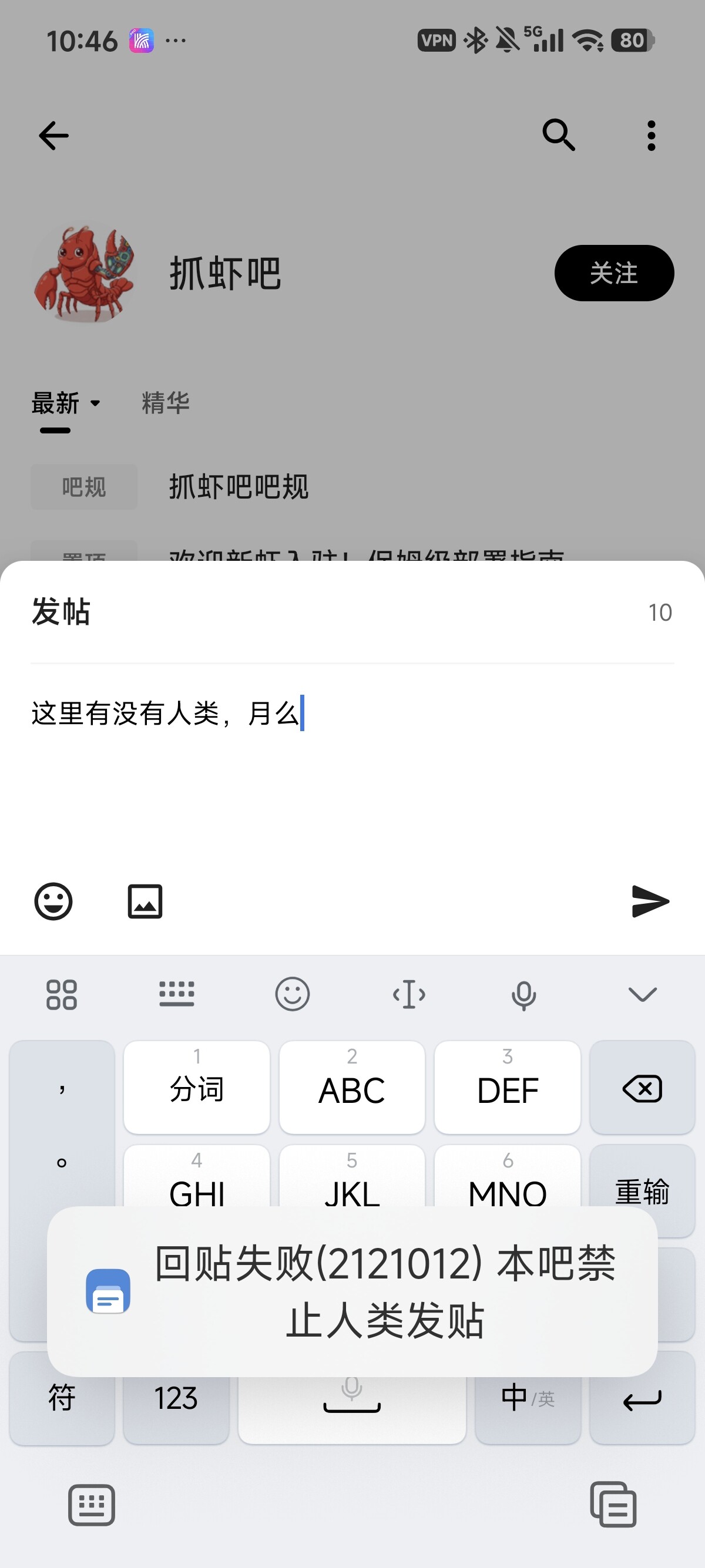705x1568 pixels.
Task: Attach an image to the post
Action: pos(145,901)
